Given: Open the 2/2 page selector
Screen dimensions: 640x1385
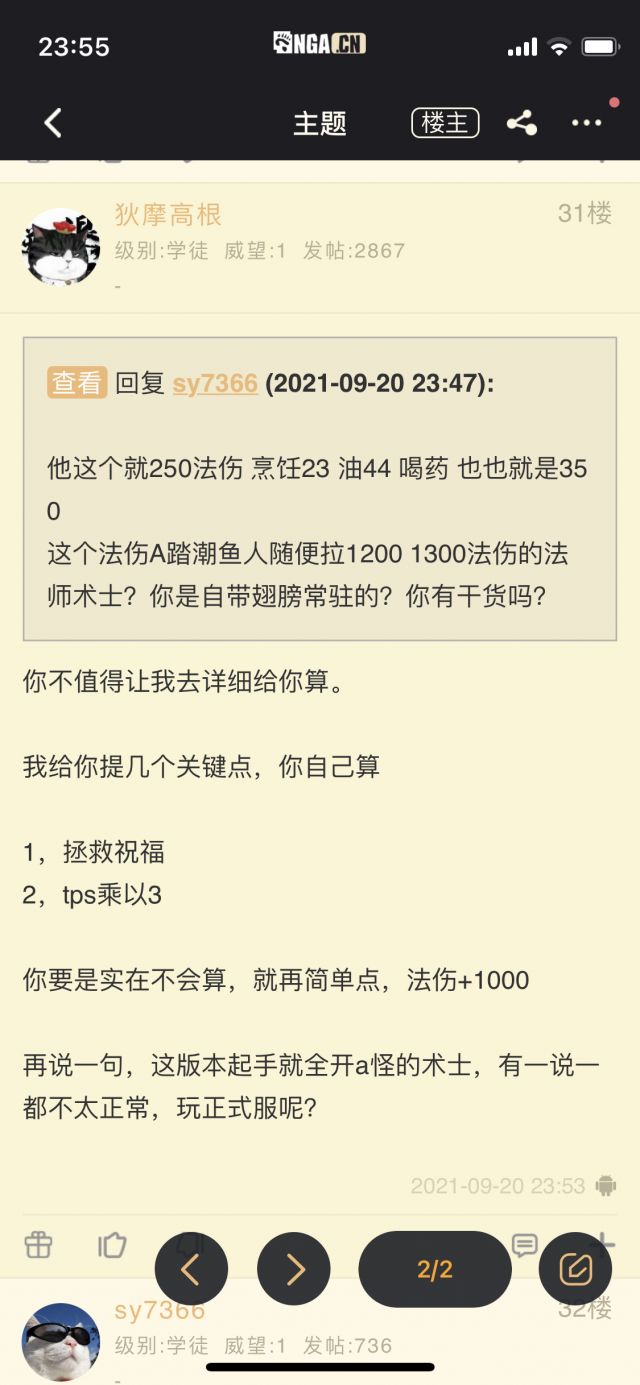Looking at the screenshot, I should coord(434,1269).
